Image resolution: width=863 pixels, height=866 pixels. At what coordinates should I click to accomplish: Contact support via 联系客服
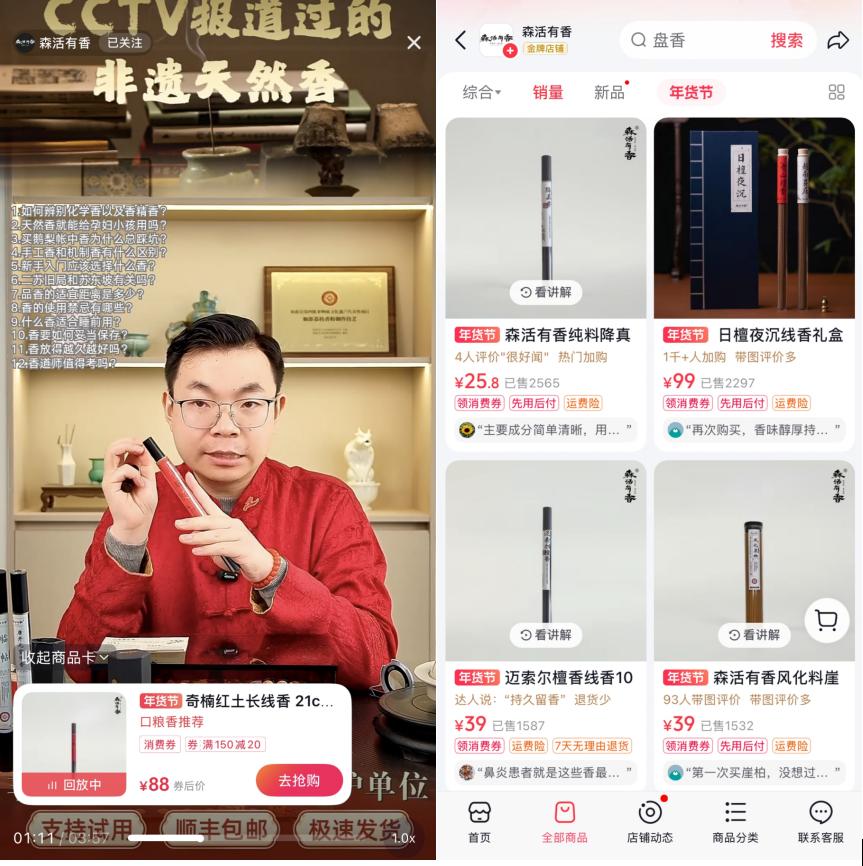tap(820, 822)
